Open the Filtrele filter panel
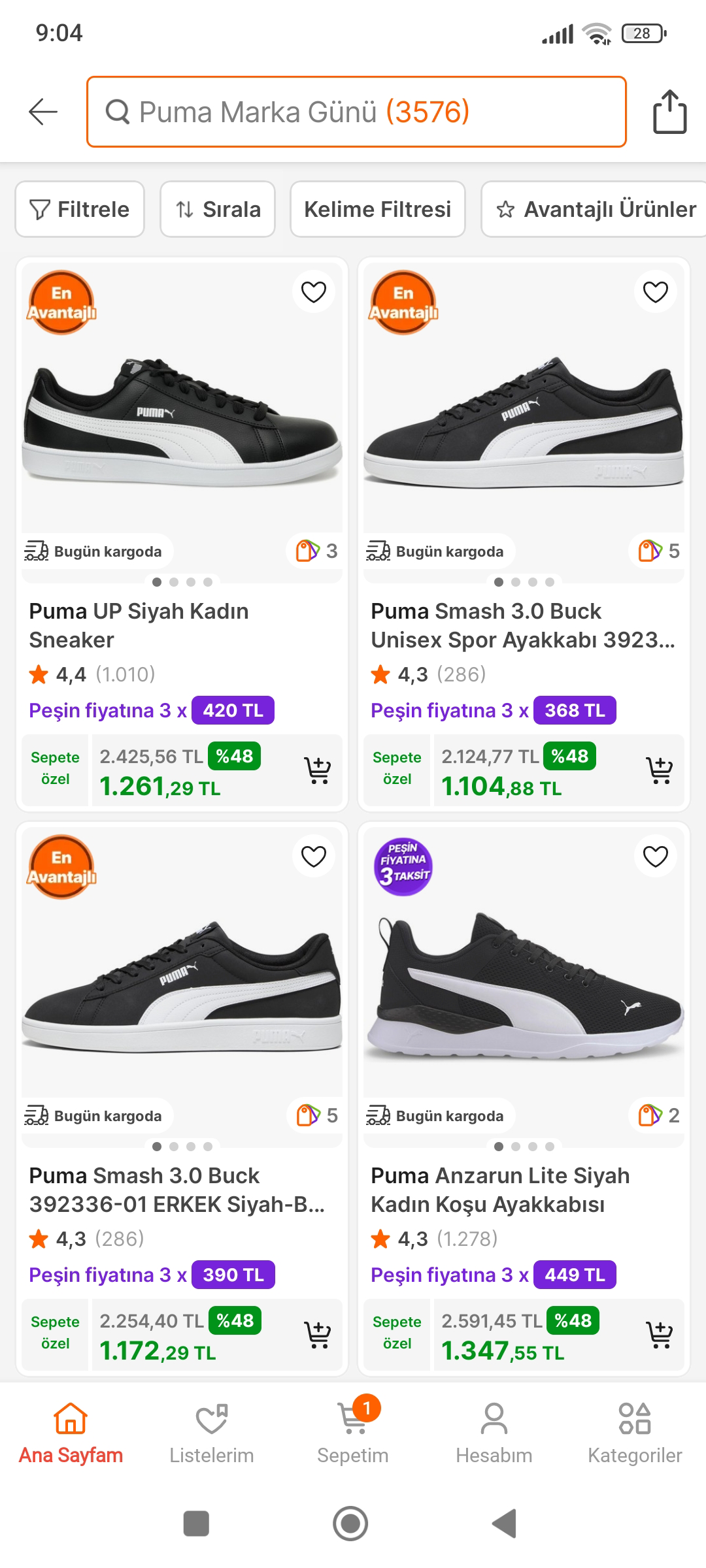This screenshot has height=1568, width=706. [x=78, y=209]
